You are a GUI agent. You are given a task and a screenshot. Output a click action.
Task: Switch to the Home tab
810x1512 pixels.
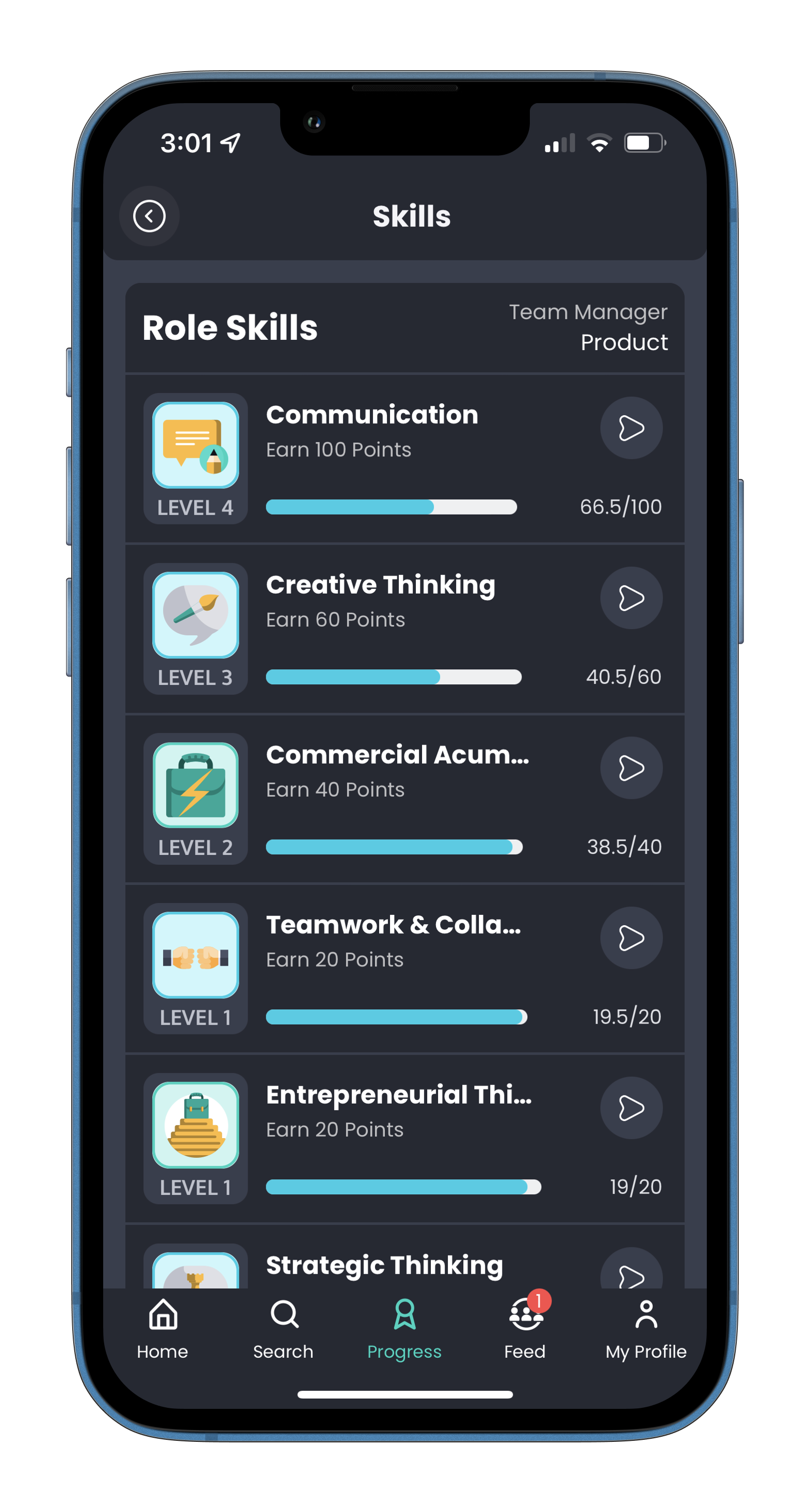pyautogui.click(x=163, y=1329)
